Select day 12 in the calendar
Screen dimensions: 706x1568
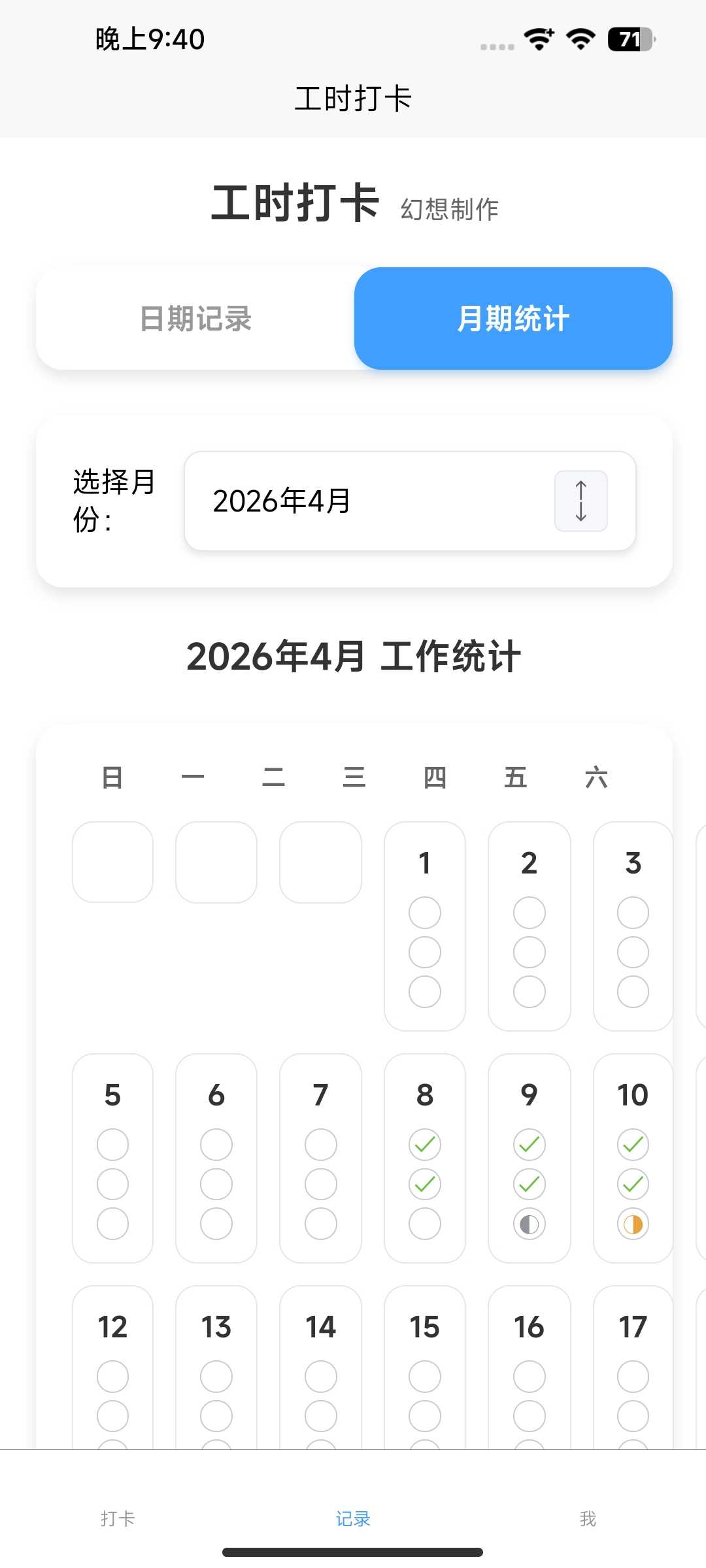pyautogui.click(x=112, y=1365)
